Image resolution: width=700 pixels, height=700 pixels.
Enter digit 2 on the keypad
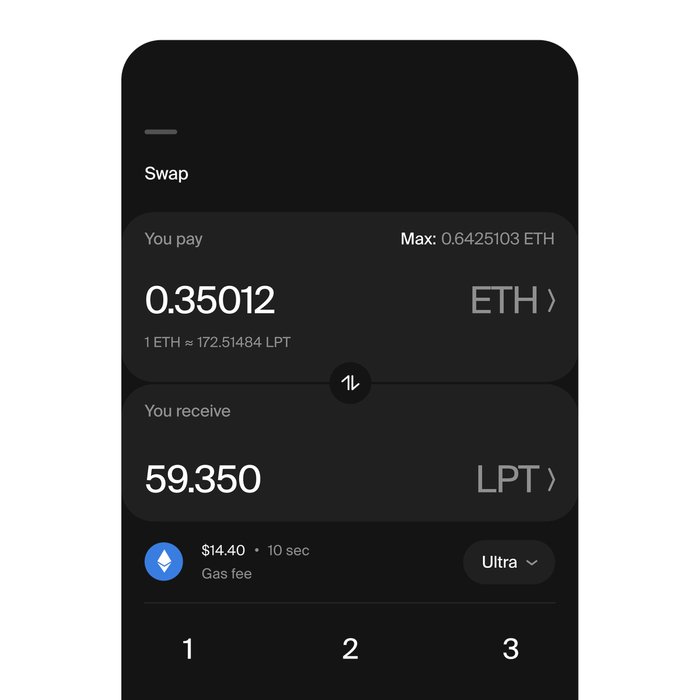(350, 649)
